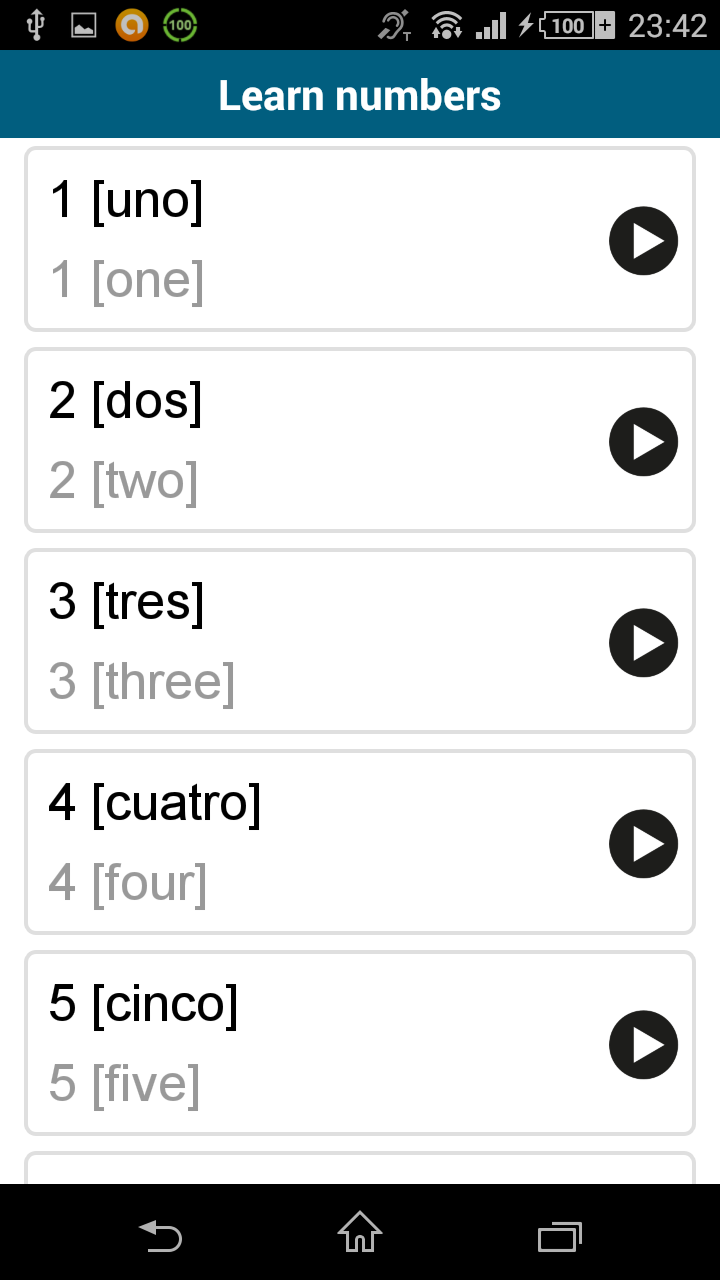The image size is (720, 1280).
Task: Open the recent apps overview
Action: click(560, 1237)
